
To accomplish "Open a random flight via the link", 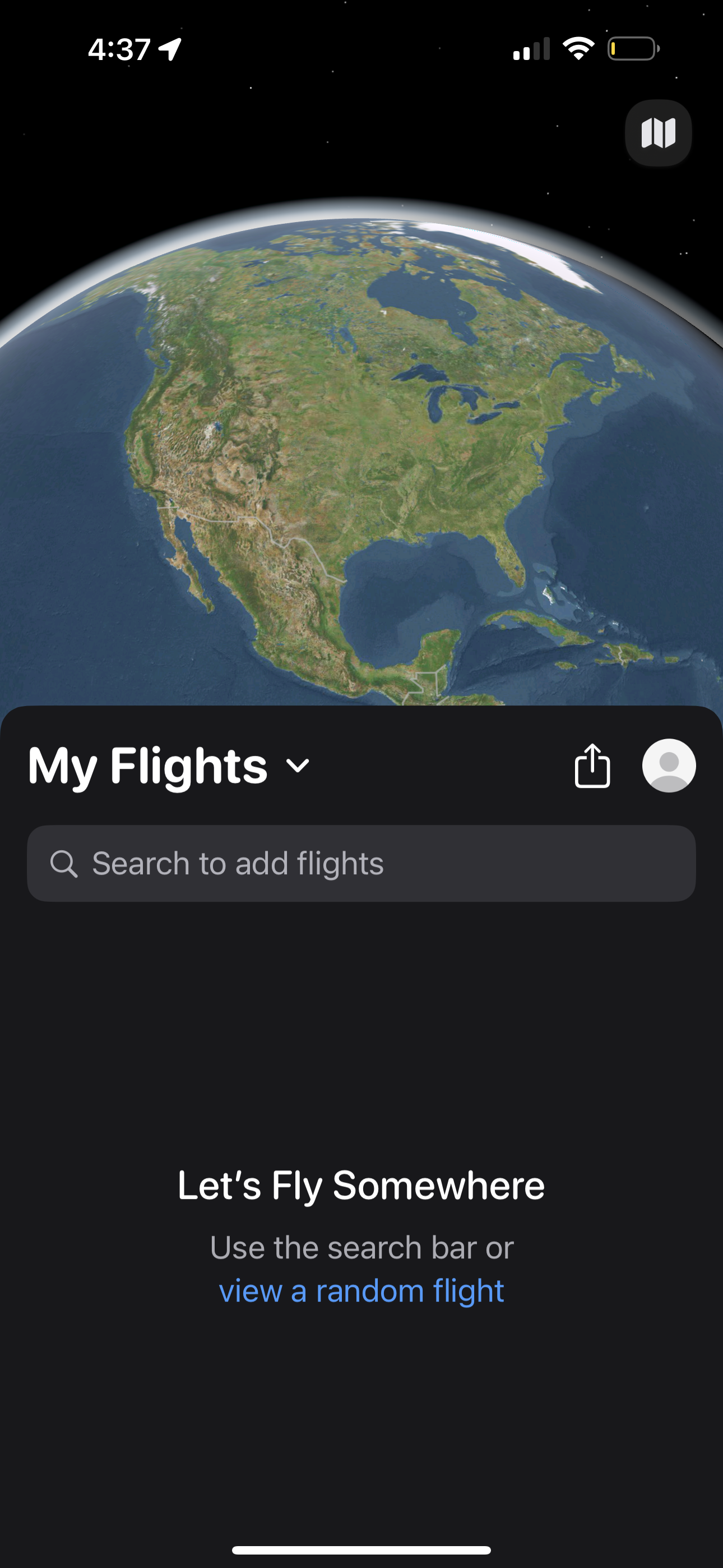I will 361,1290.
